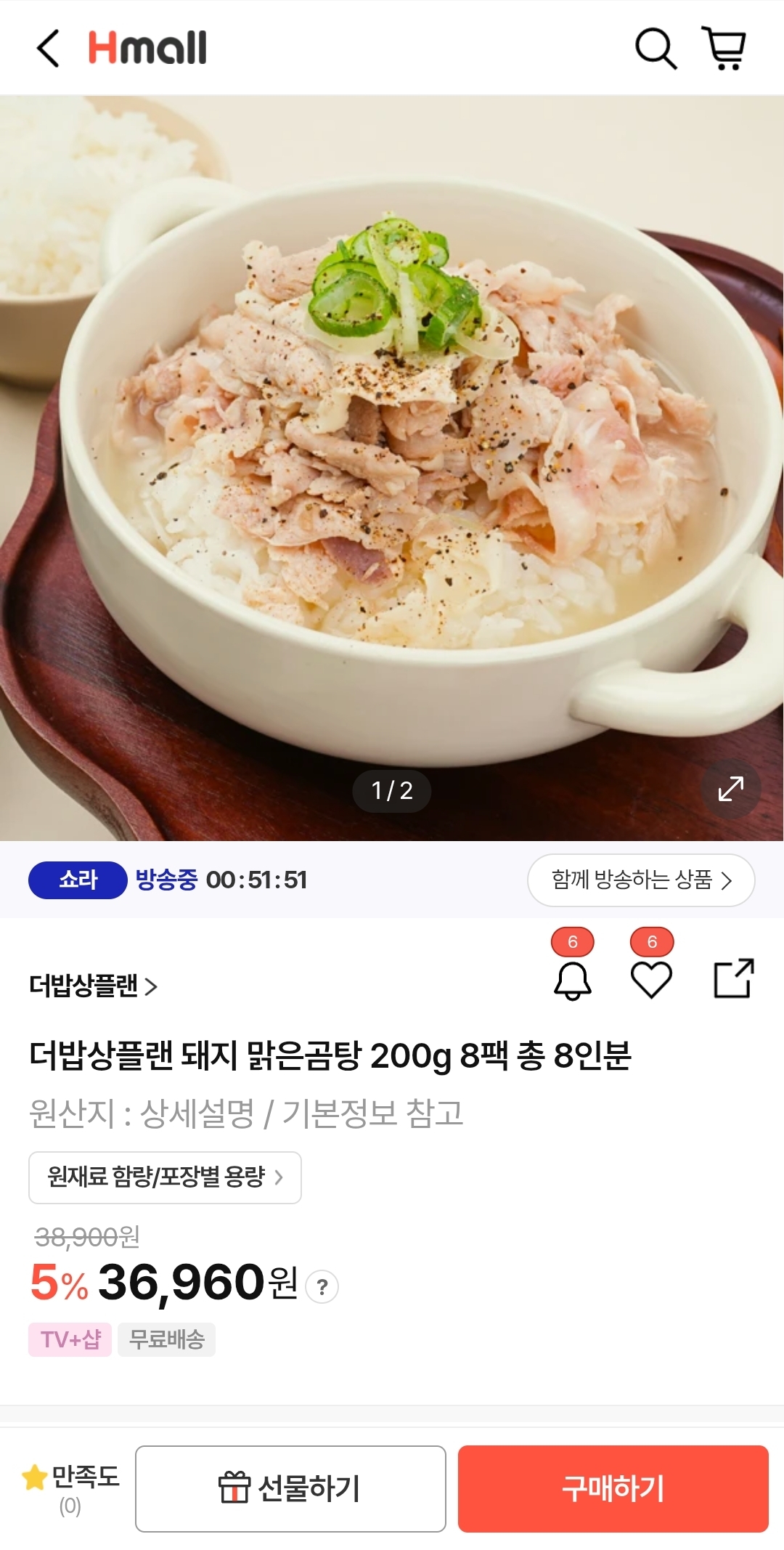This screenshot has height=1550, width=784.
Task: Tap 구매하기 to buy now
Action: click(613, 1488)
